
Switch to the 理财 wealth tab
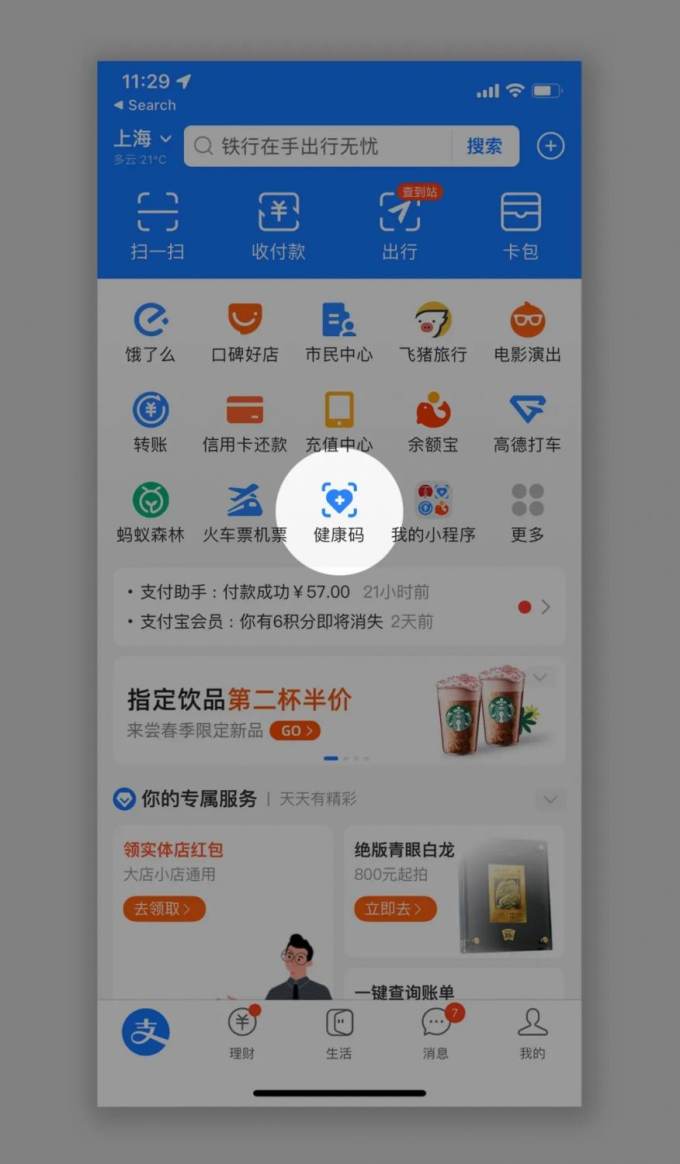pos(243,1032)
